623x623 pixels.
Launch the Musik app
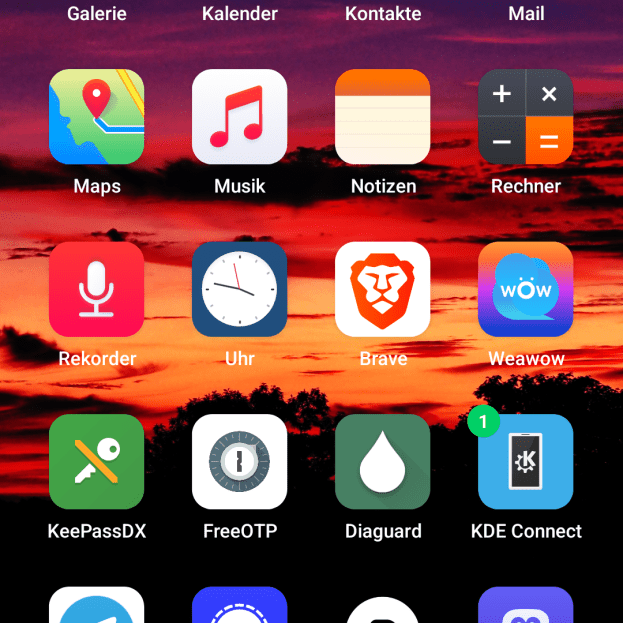tap(239, 117)
